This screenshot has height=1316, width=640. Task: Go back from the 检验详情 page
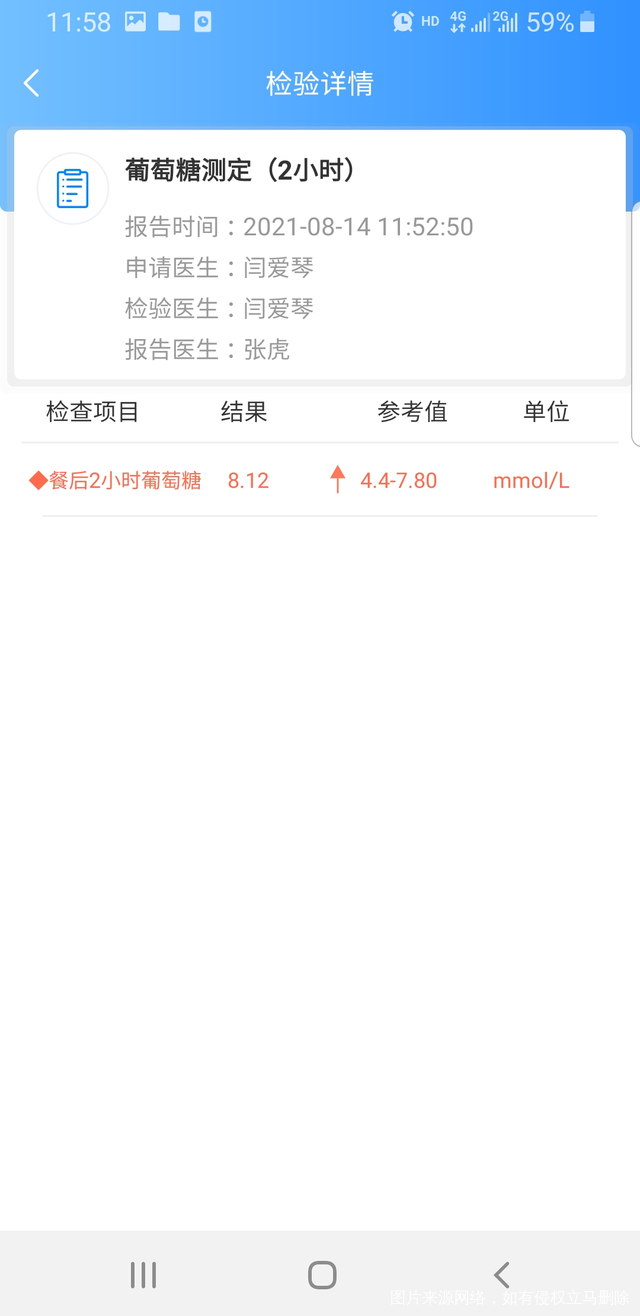pos(32,83)
